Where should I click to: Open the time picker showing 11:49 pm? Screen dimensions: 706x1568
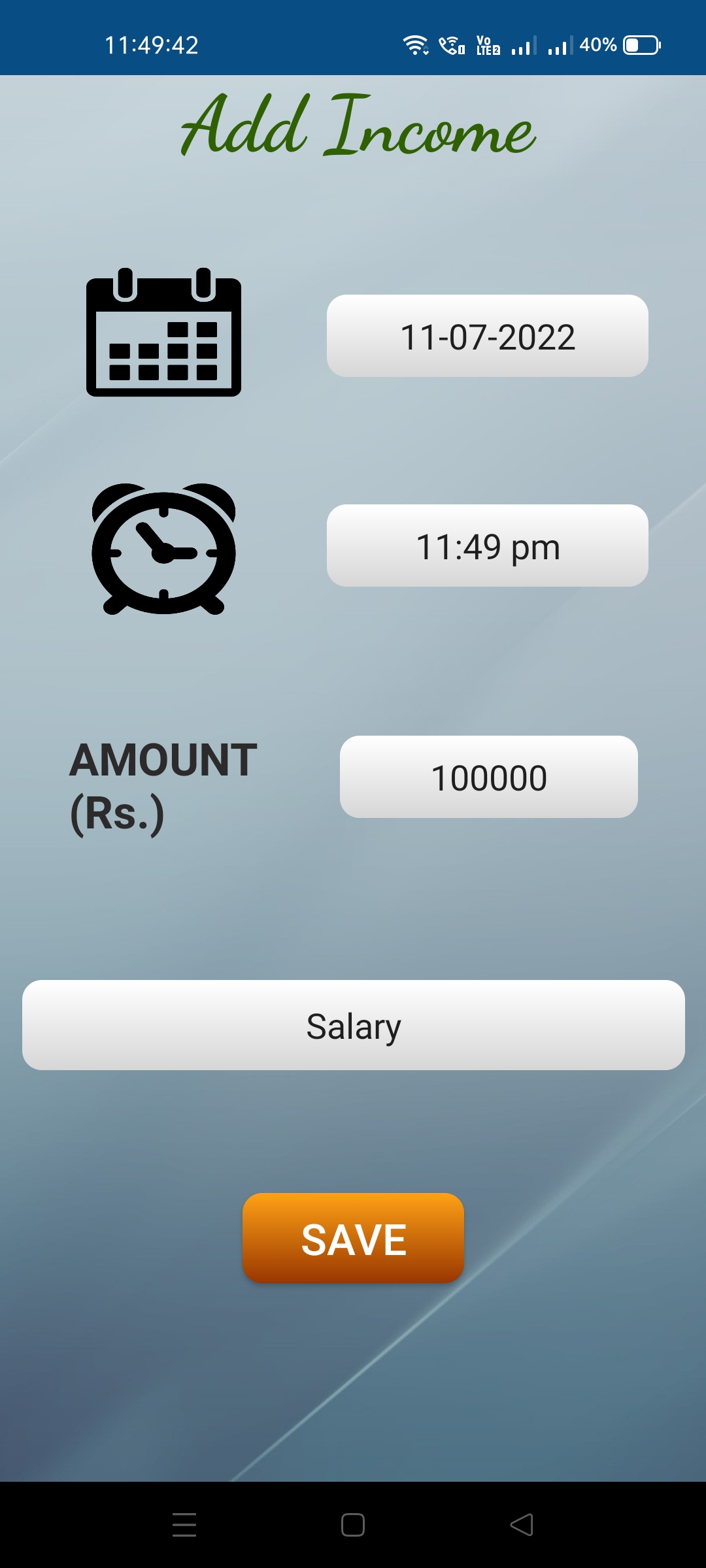(x=487, y=546)
